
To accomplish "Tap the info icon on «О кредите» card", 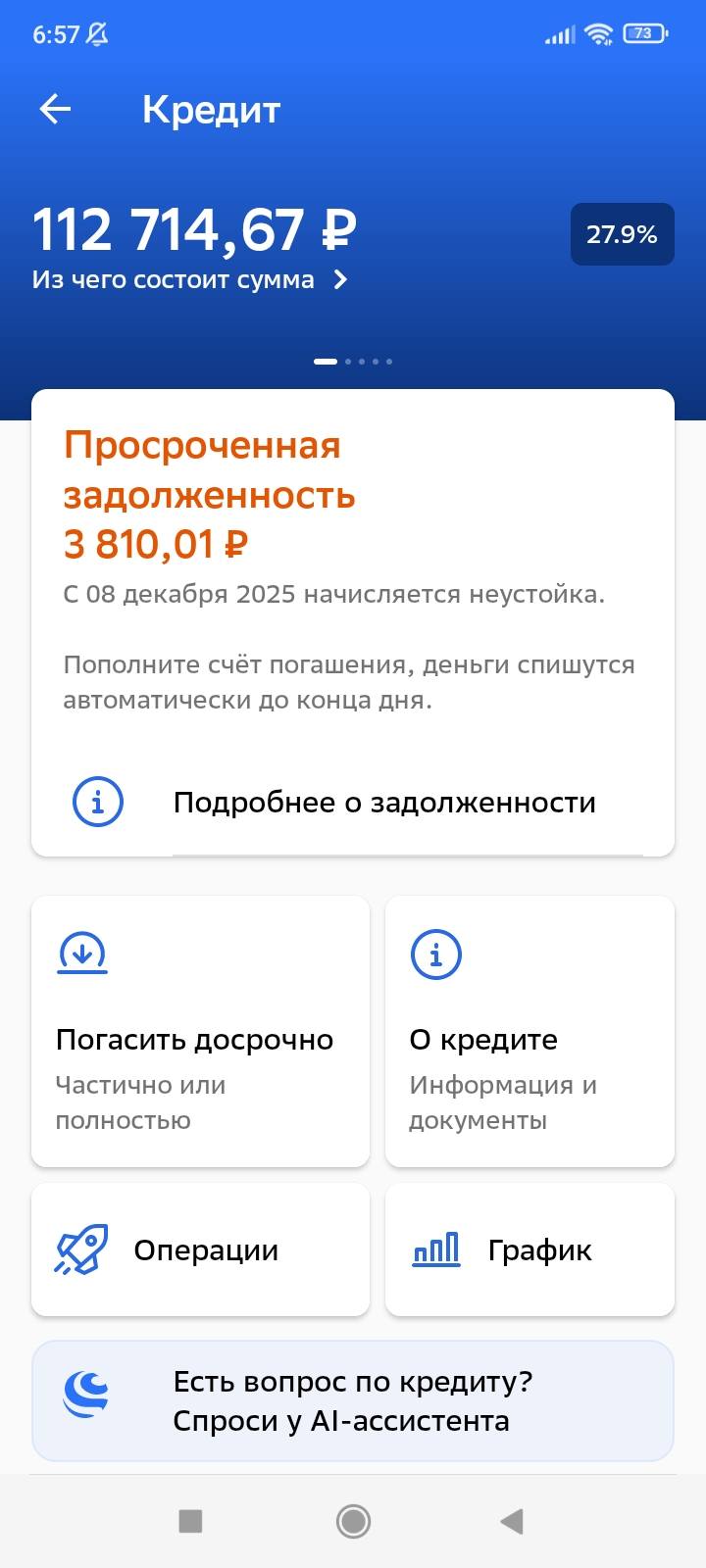I will 434,954.
